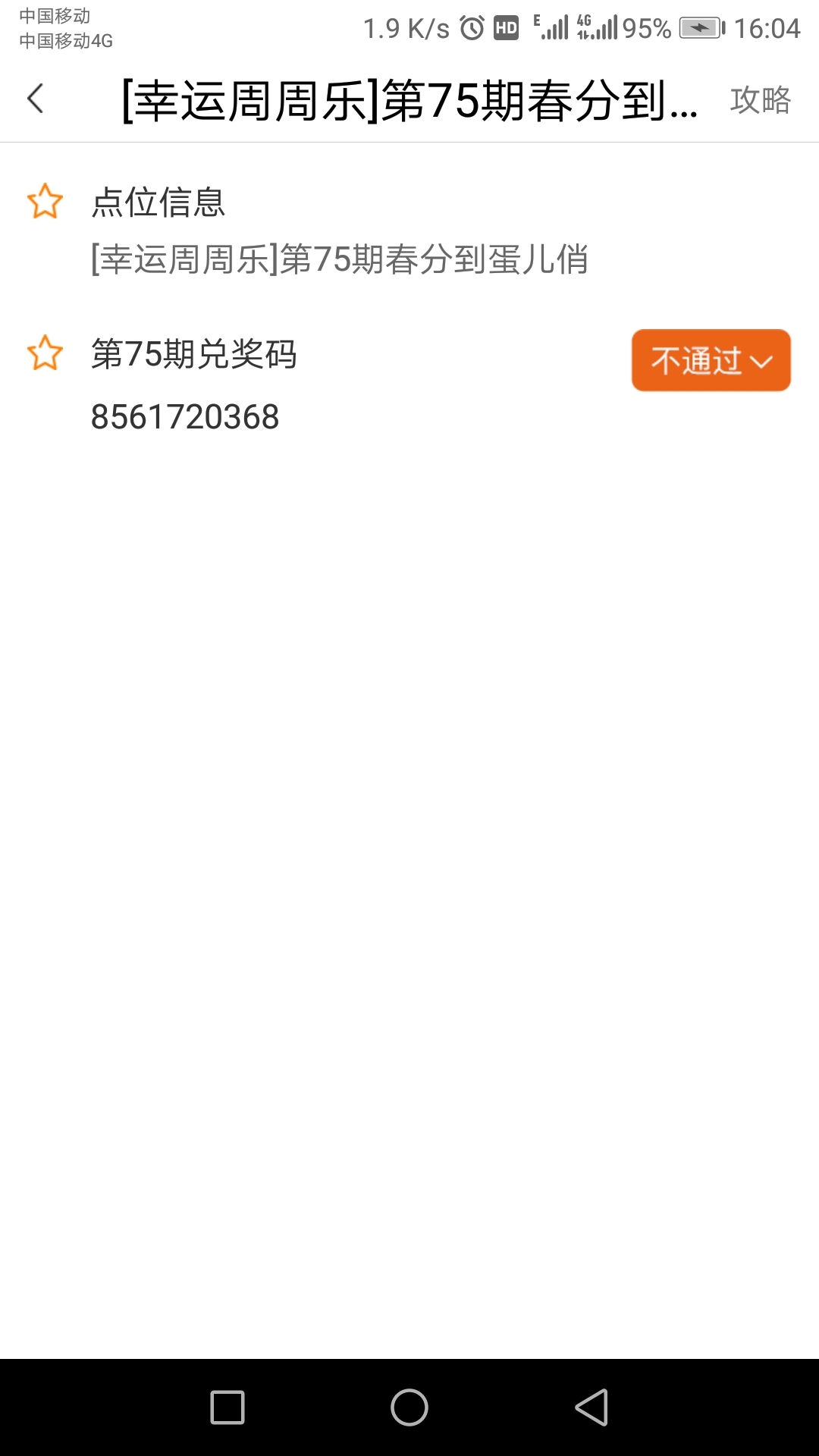This screenshot has width=819, height=1456.
Task: Open the recent apps view
Action: [227, 1407]
